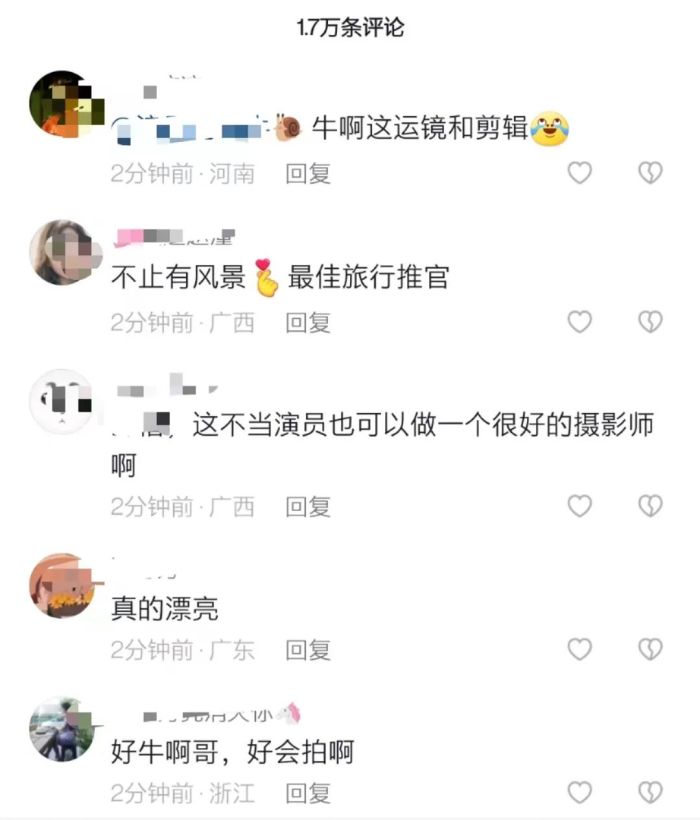Like the comment '真的漂亮'

[580, 650]
